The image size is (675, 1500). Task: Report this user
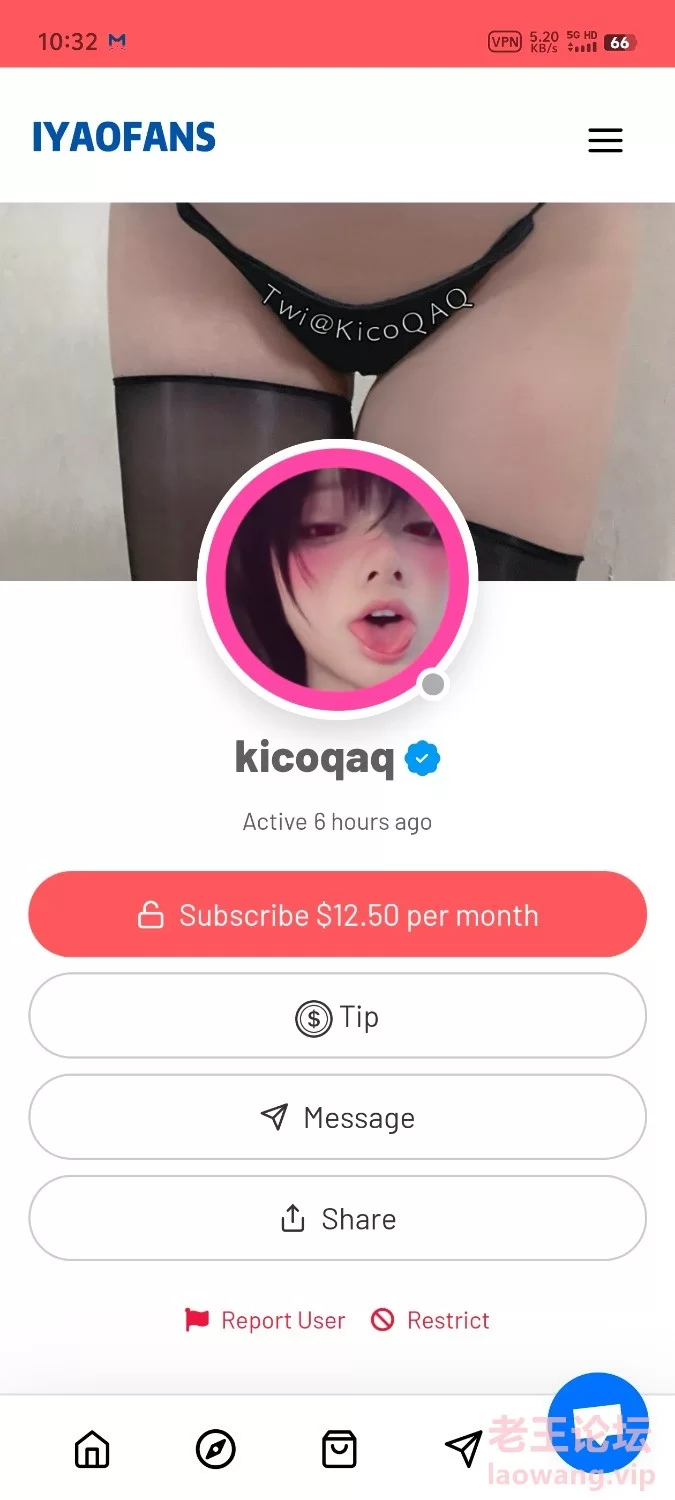(265, 1320)
